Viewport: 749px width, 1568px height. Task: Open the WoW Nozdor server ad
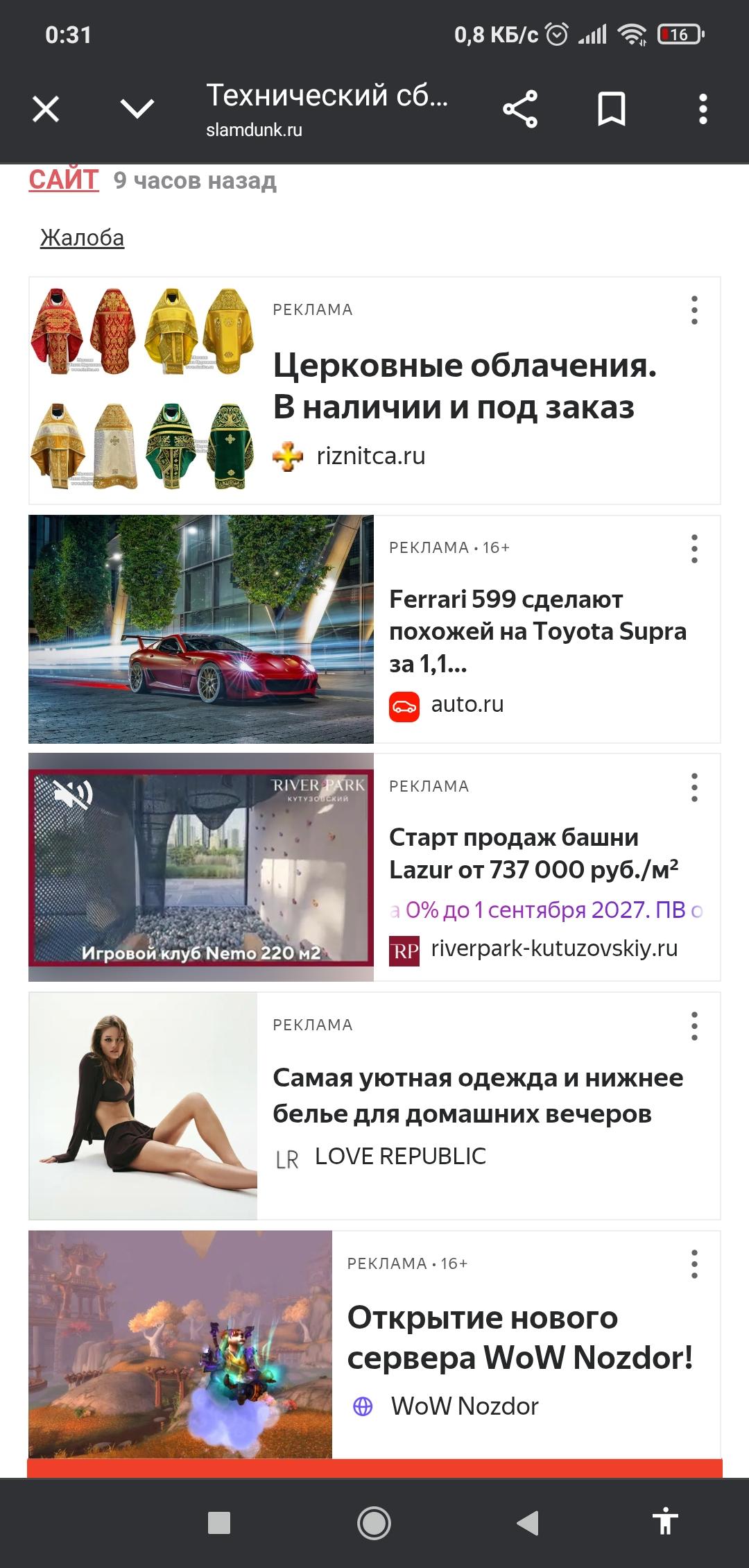tap(519, 1337)
